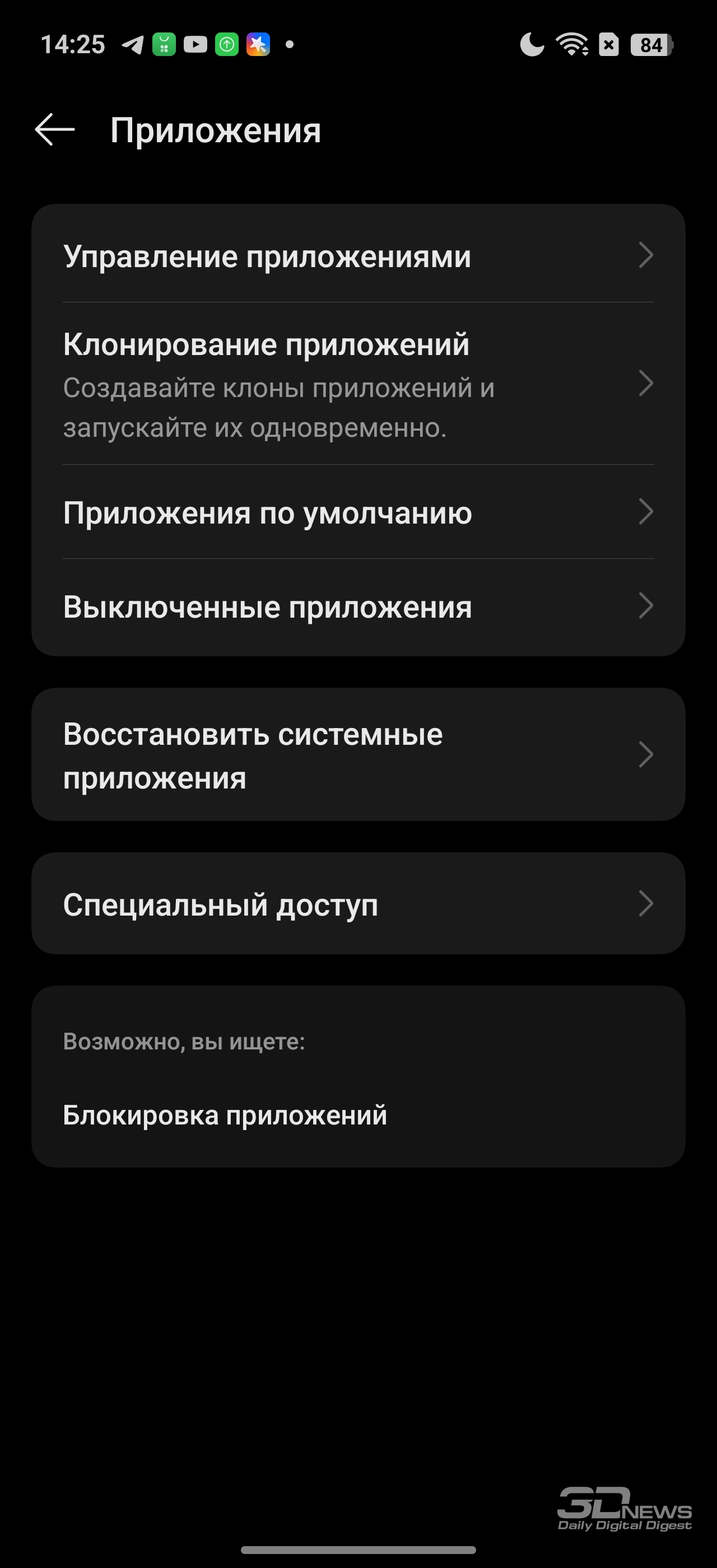This screenshot has width=717, height=1568.
Task: Open Приложения по умолчанию
Action: coord(358,512)
